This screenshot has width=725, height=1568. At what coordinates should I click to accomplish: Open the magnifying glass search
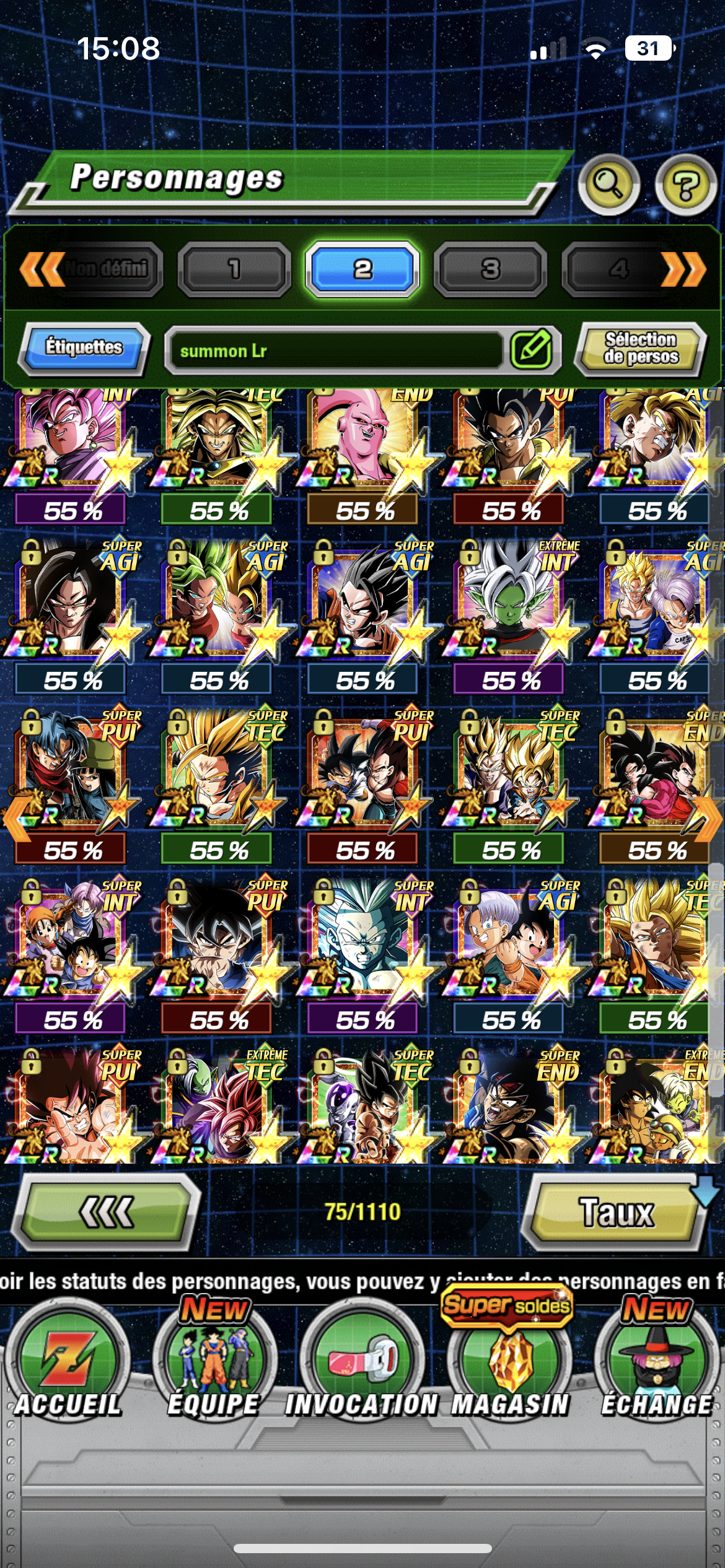point(609,185)
